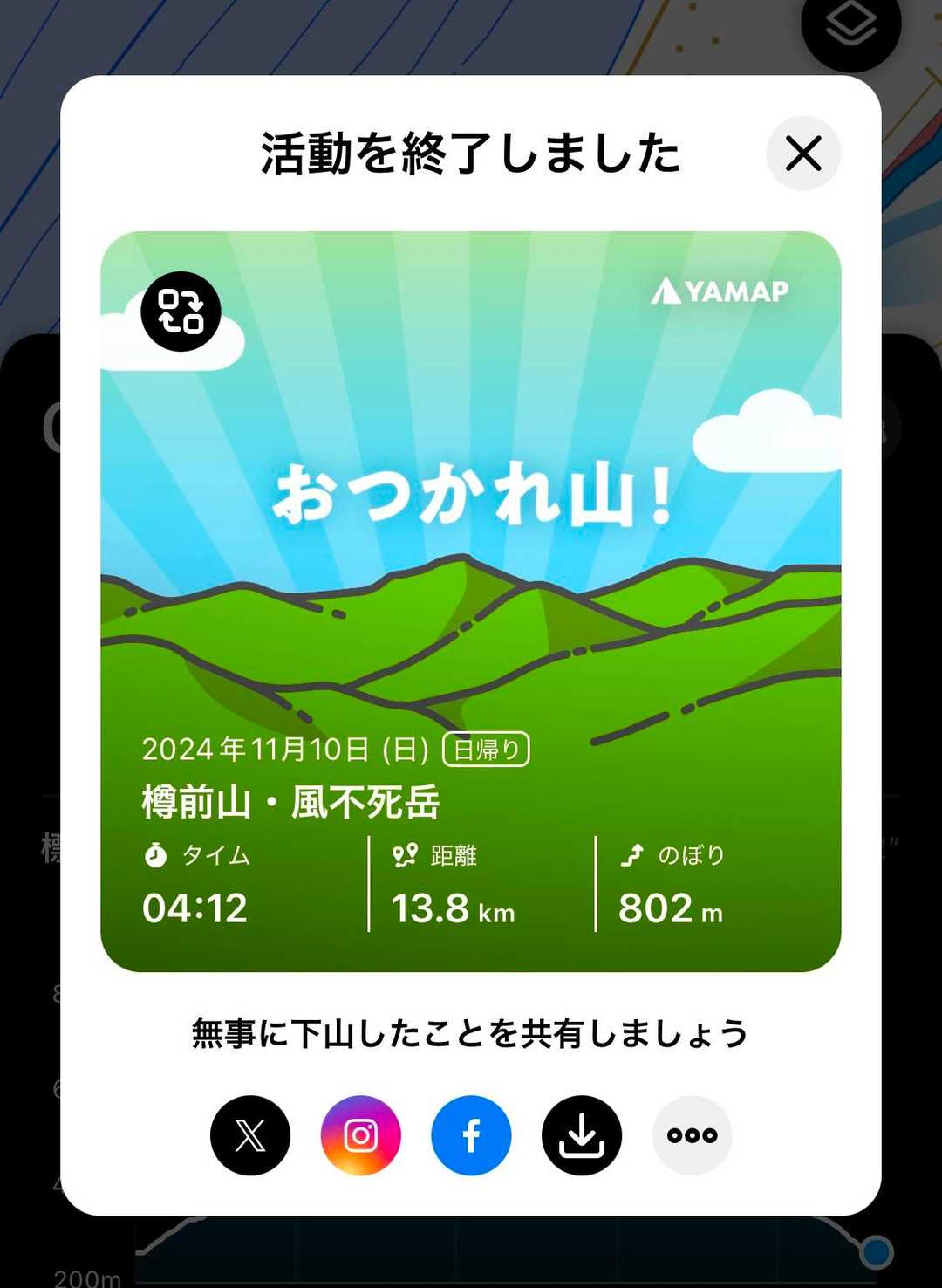Share the activity to X

pyautogui.click(x=250, y=1135)
